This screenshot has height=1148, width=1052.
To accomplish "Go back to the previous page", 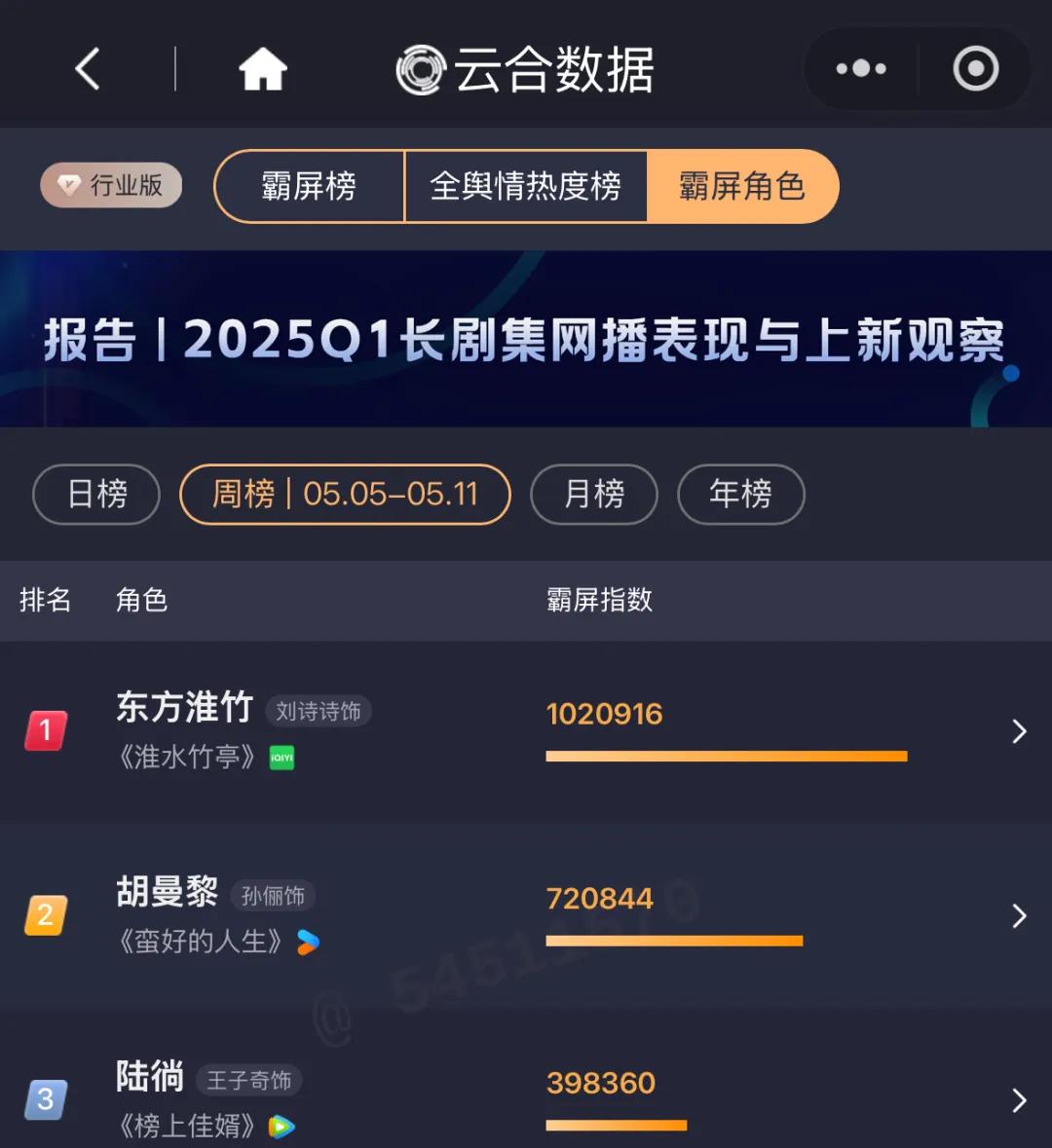I will (x=88, y=69).
